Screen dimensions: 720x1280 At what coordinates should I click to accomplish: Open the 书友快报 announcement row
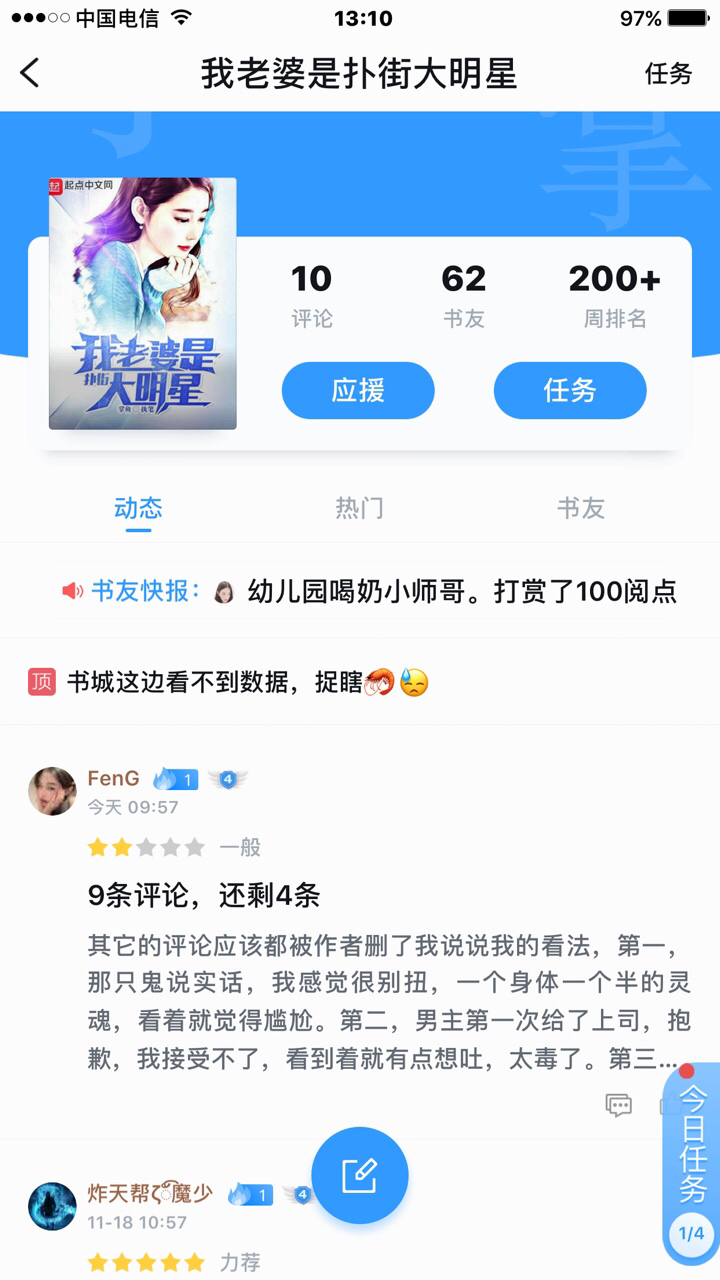pos(370,591)
